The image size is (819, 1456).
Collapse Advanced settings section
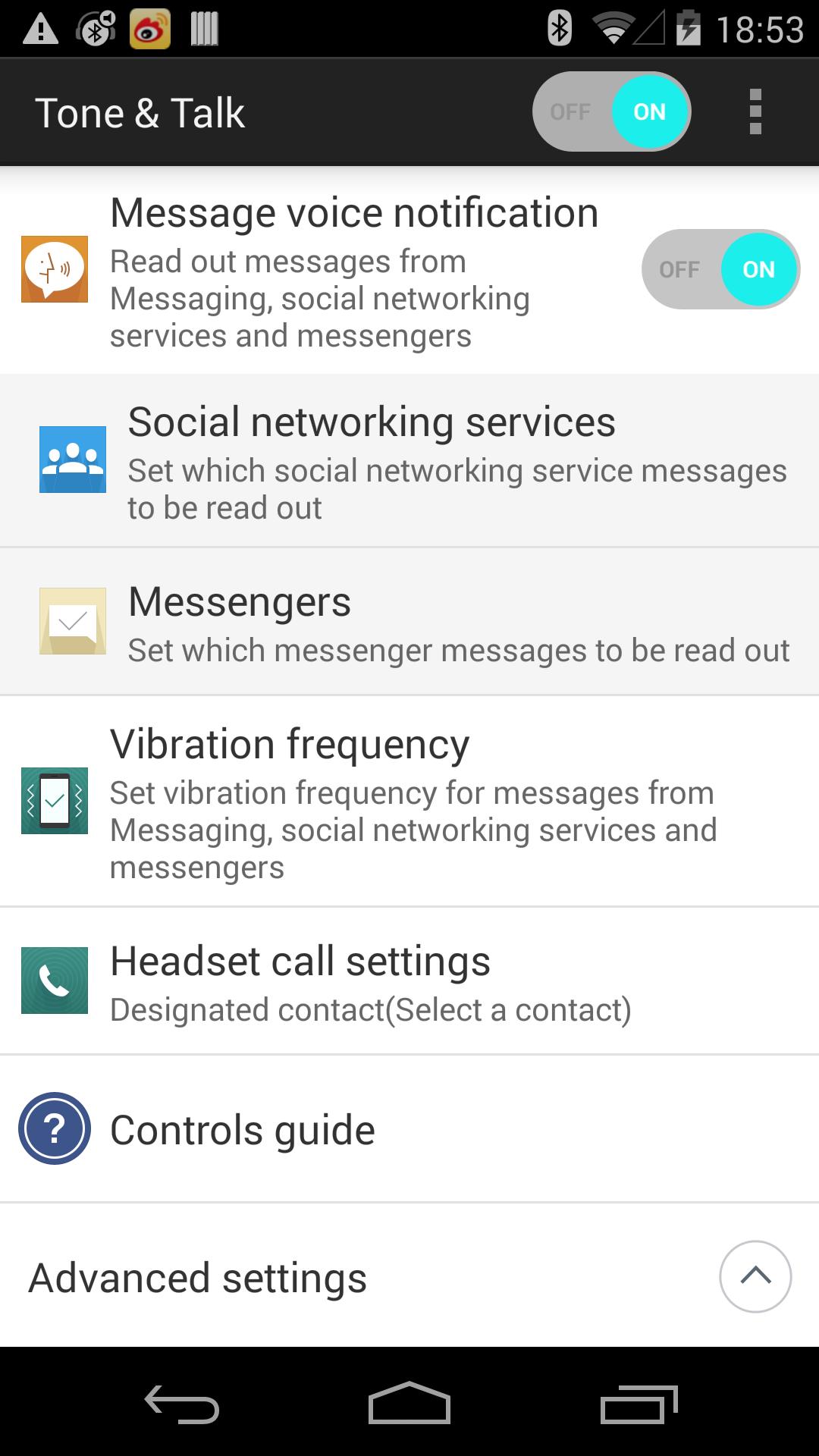click(x=755, y=1276)
